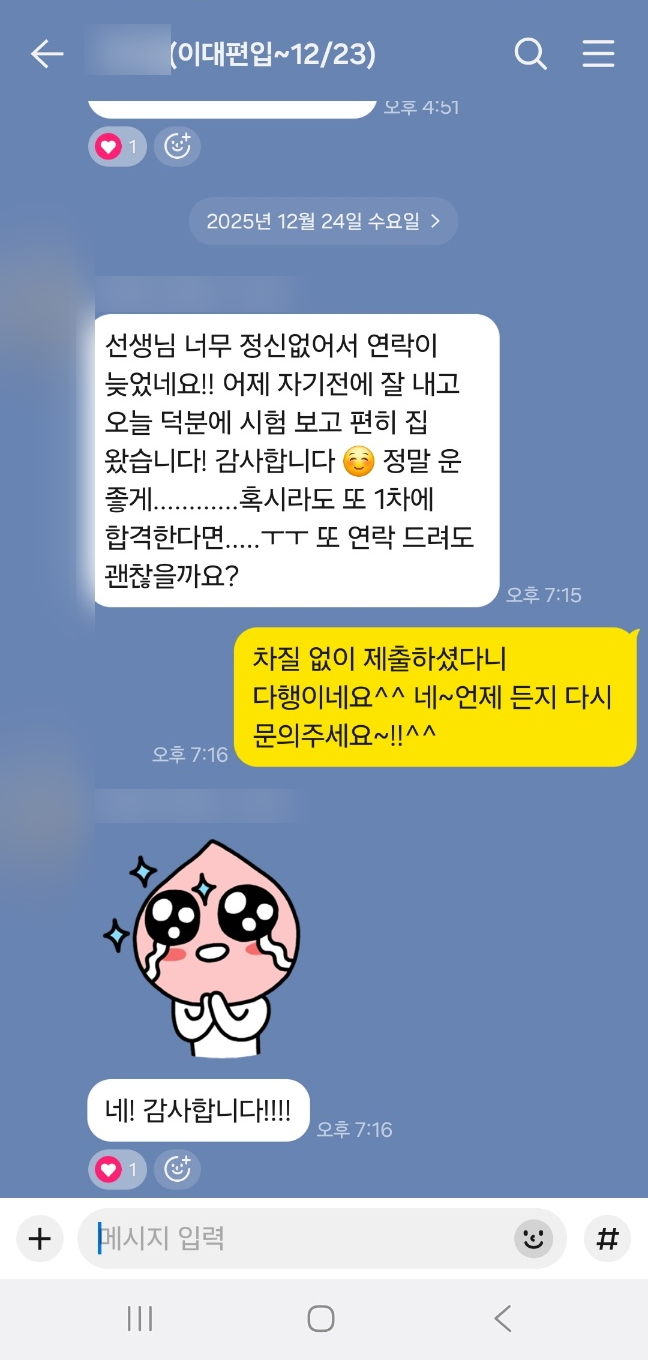This screenshot has width=648, height=1360.
Task: Tap the hashtag search button
Action: pos(607,1240)
